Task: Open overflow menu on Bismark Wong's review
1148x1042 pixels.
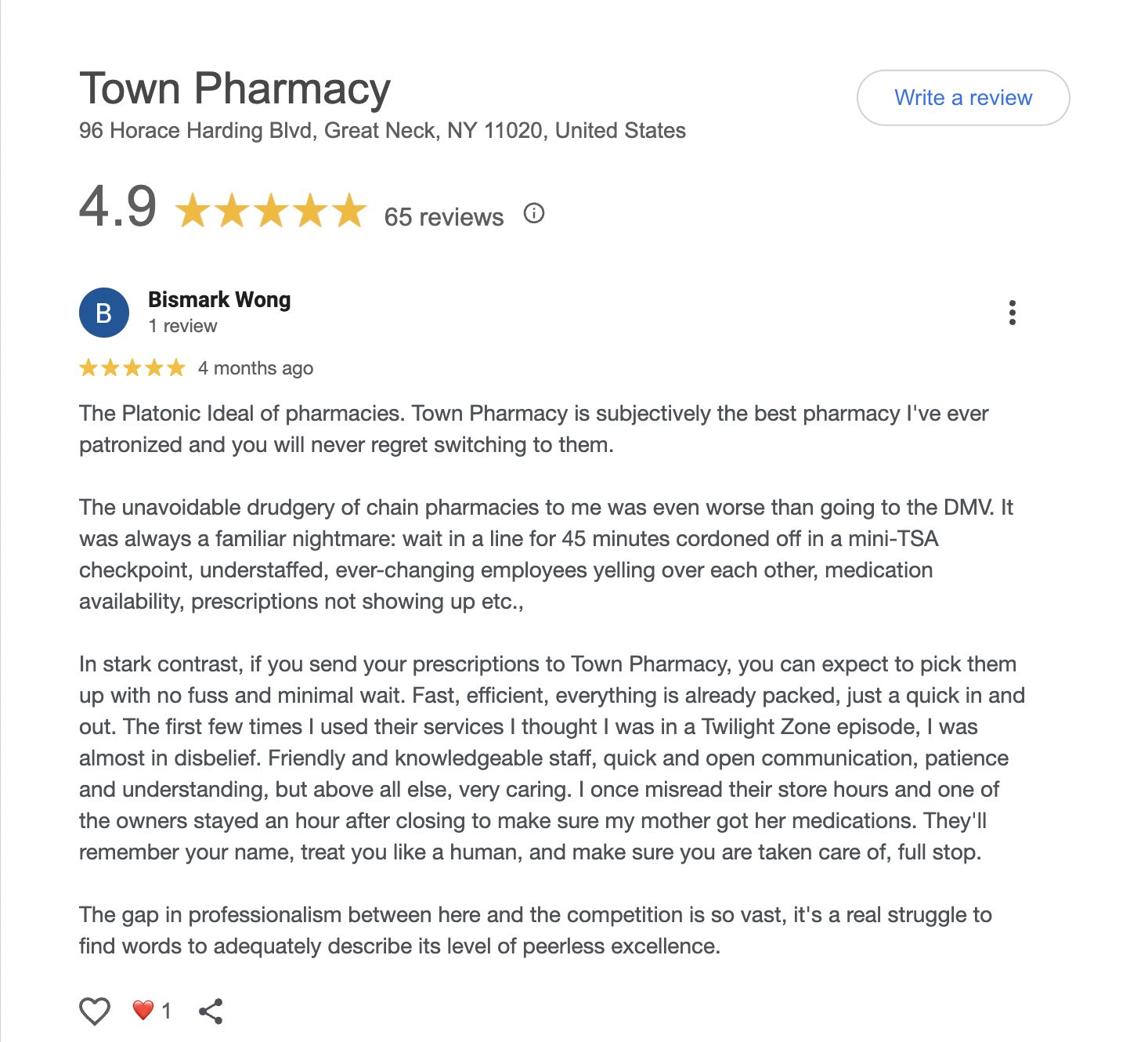Action: (1012, 313)
